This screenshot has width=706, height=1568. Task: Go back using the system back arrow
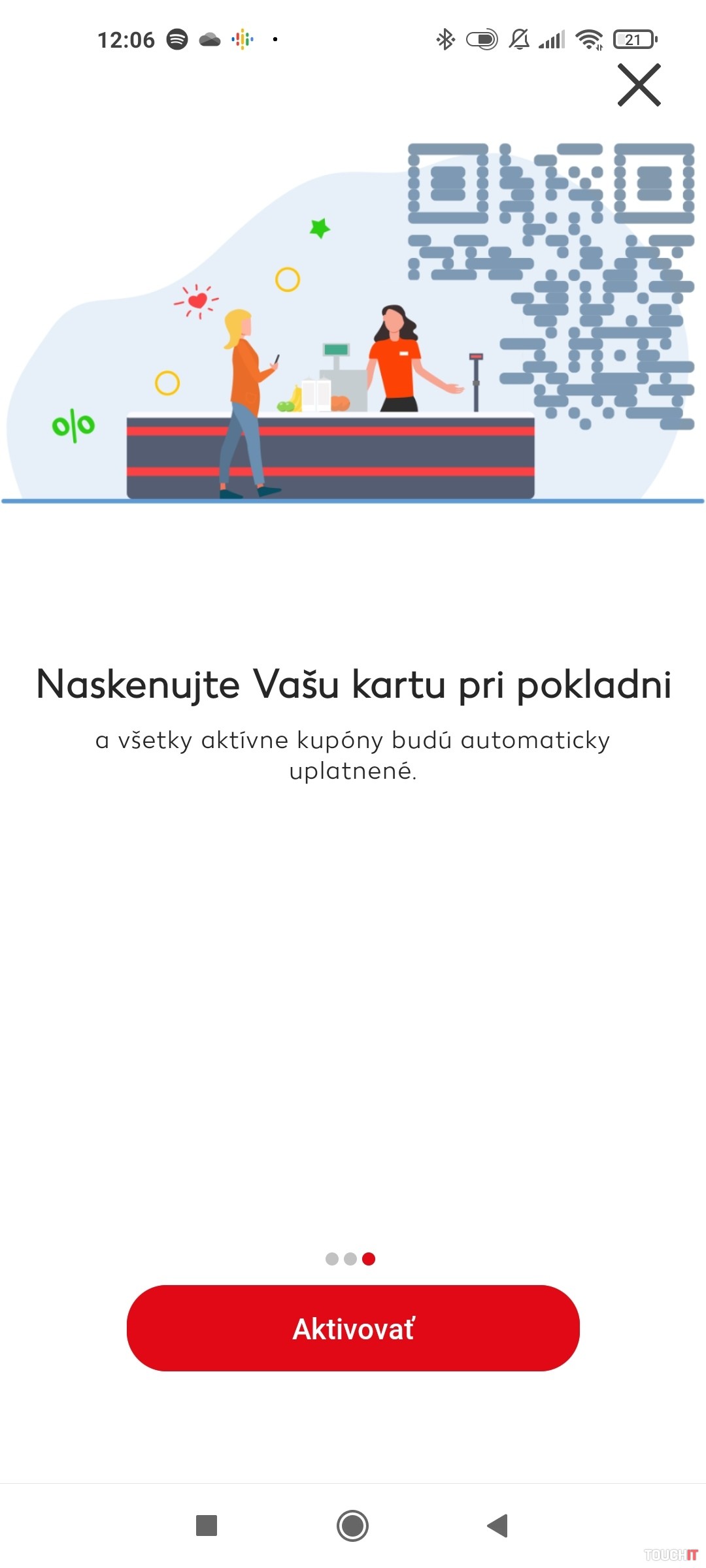498,1526
